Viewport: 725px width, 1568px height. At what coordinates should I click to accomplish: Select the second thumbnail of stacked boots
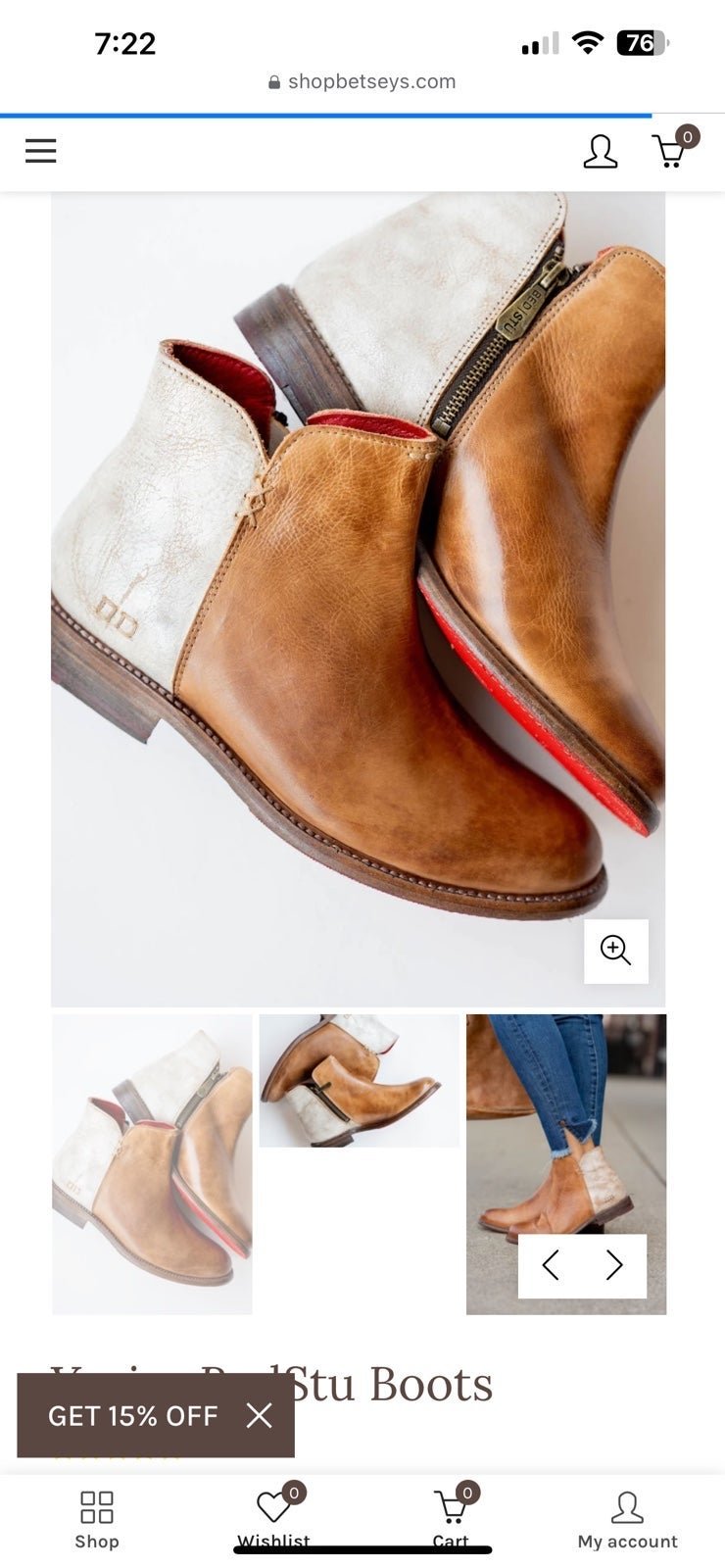tap(359, 1080)
